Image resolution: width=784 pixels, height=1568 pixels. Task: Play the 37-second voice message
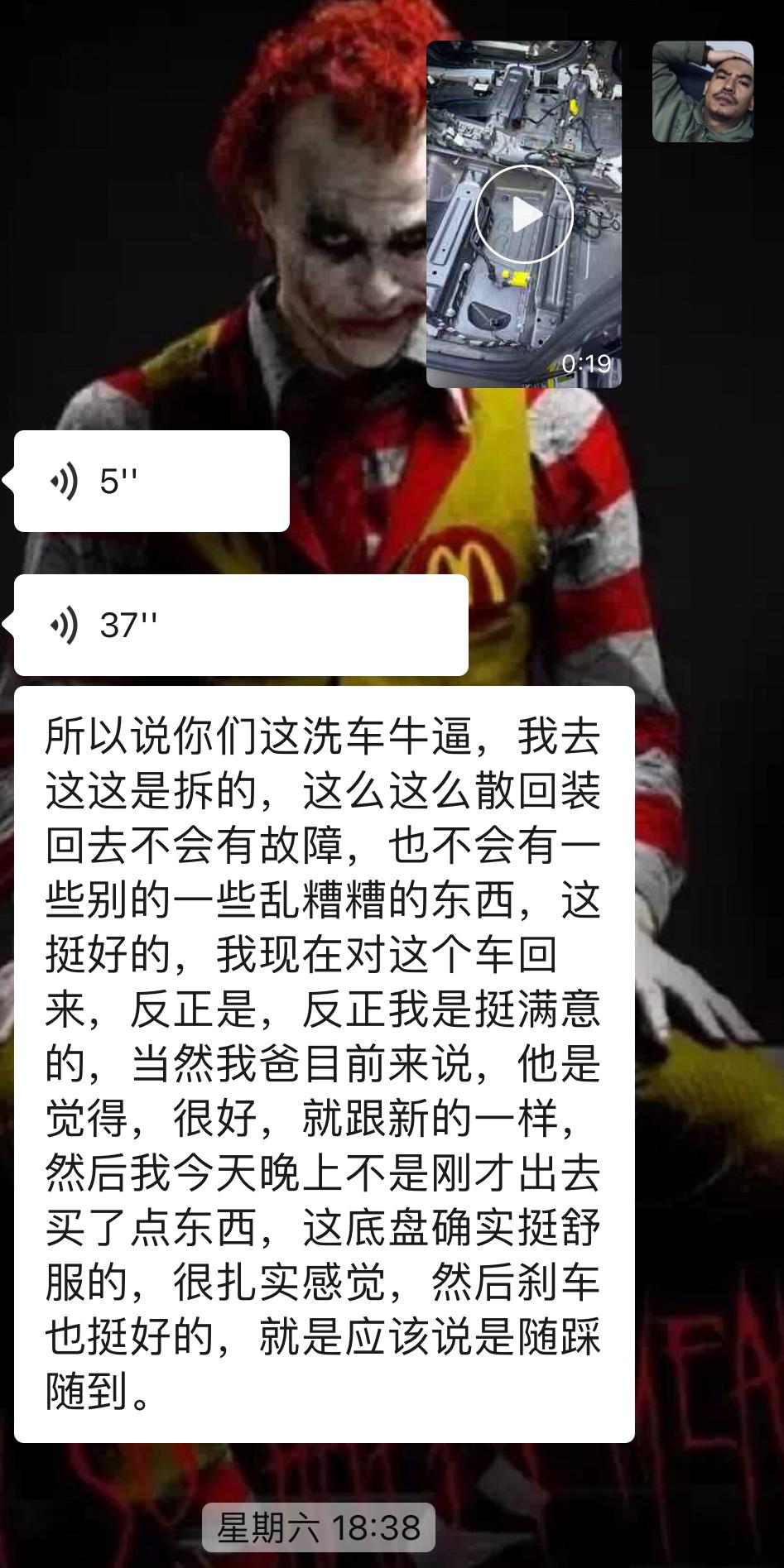point(240,625)
